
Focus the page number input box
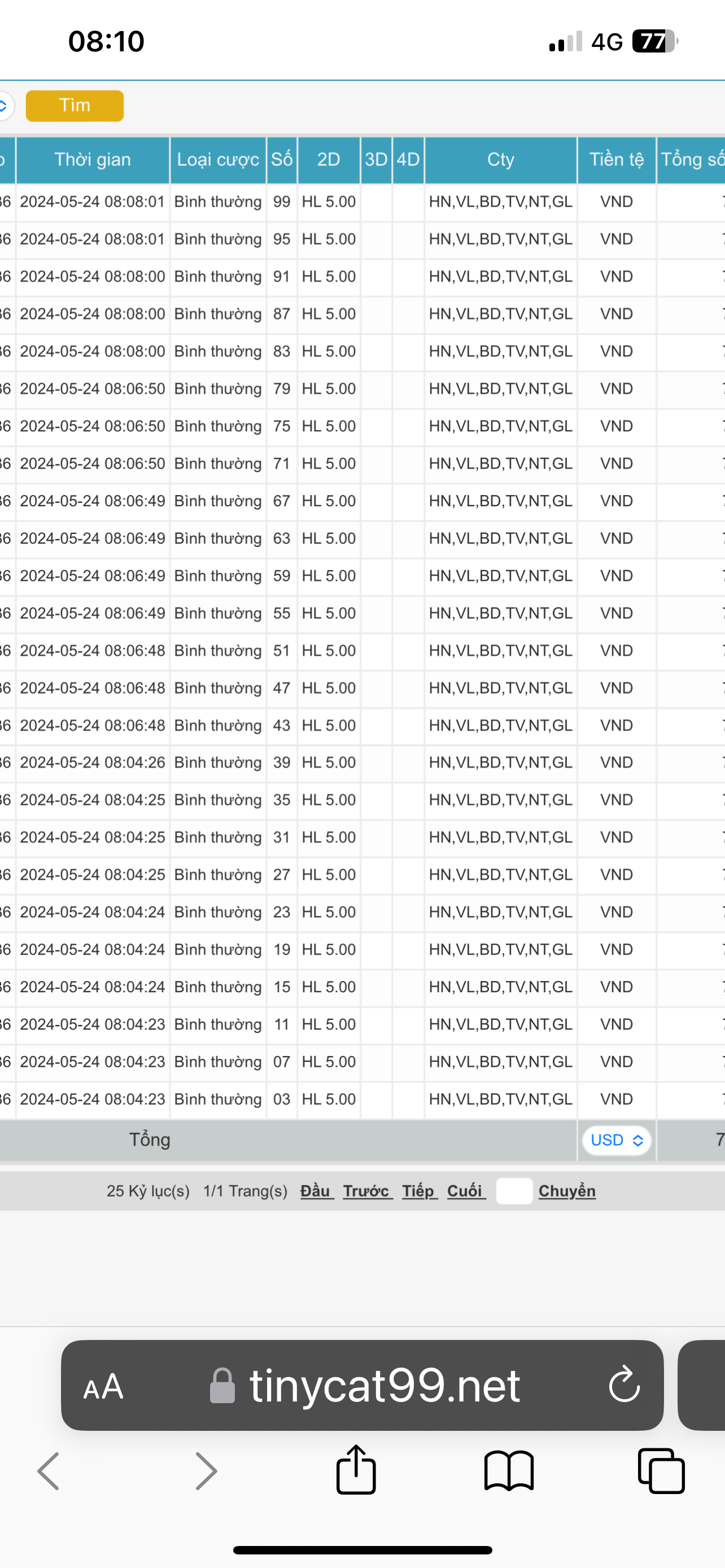point(514,1190)
